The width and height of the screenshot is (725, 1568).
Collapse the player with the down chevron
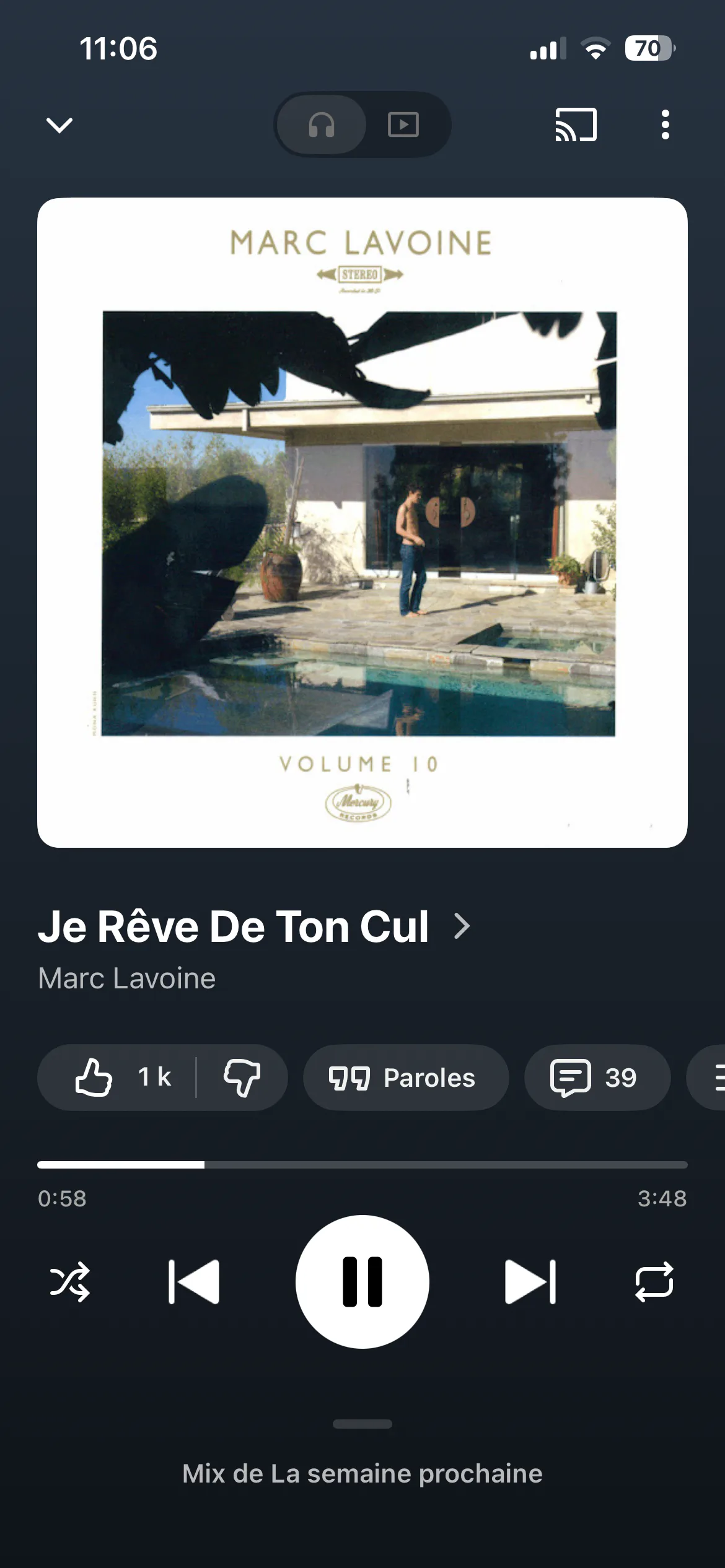(59, 125)
